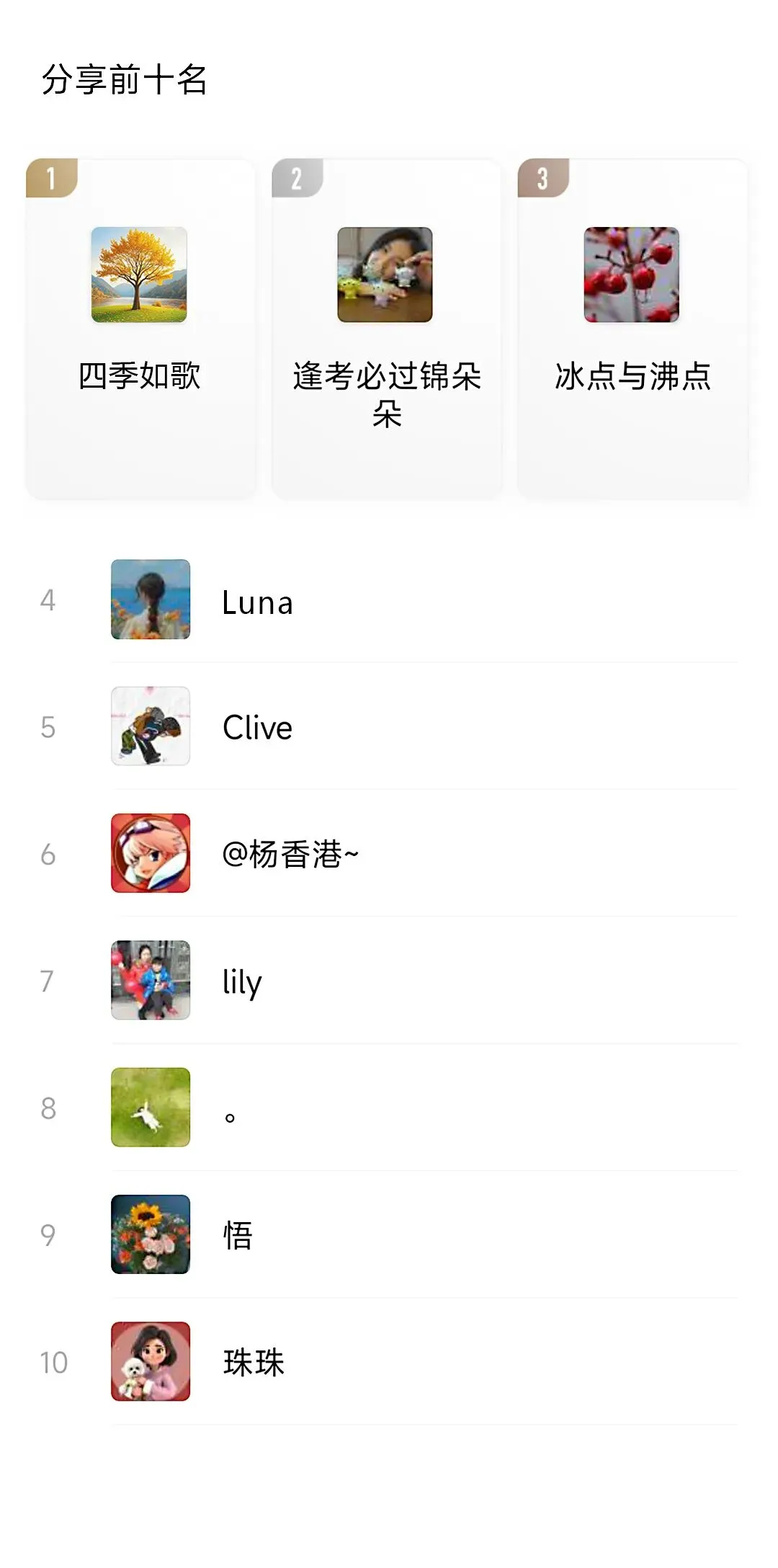
Task: Open Luna's row ranked fourth
Action: click(x=389, y=600)
